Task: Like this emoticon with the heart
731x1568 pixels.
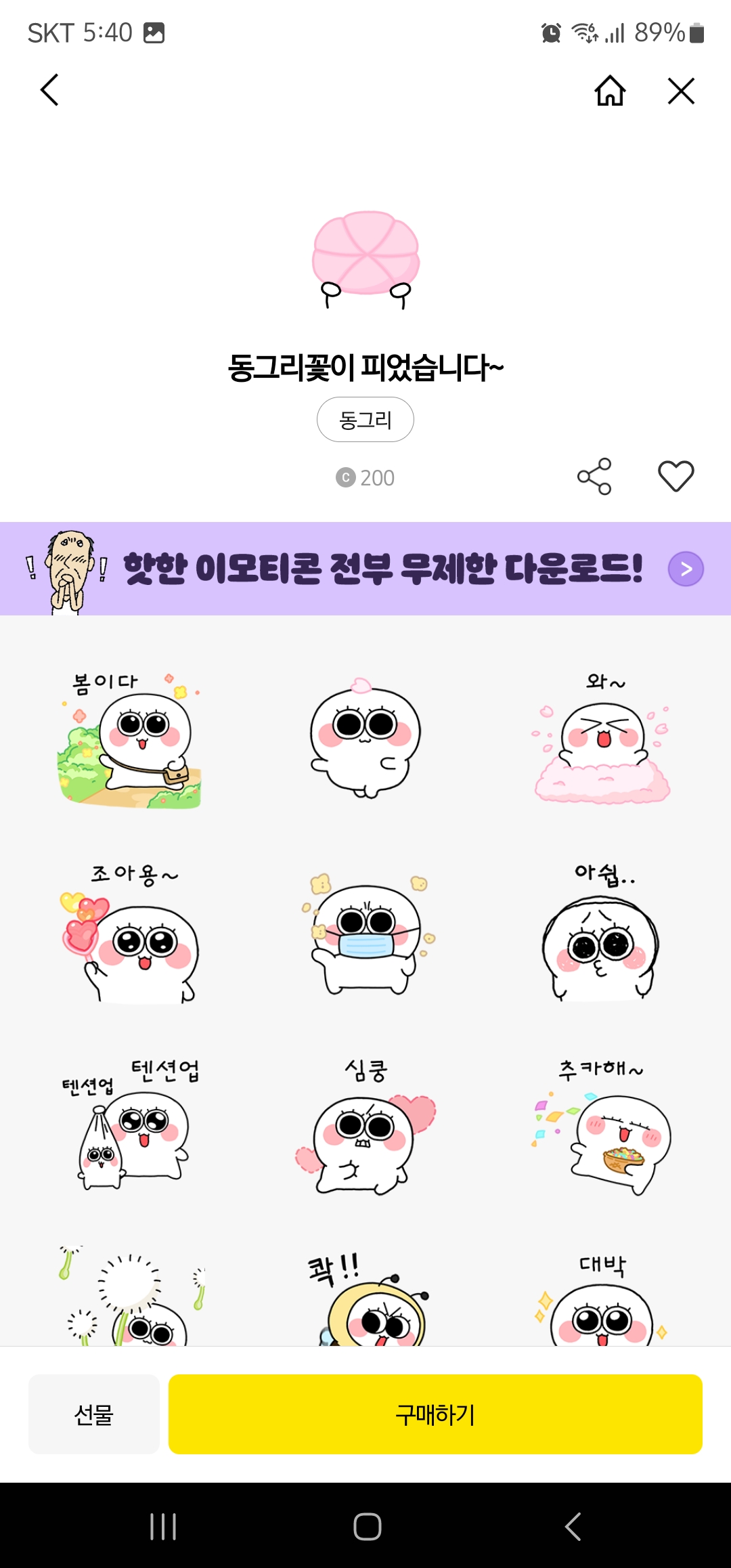Action: coord(675,477)
